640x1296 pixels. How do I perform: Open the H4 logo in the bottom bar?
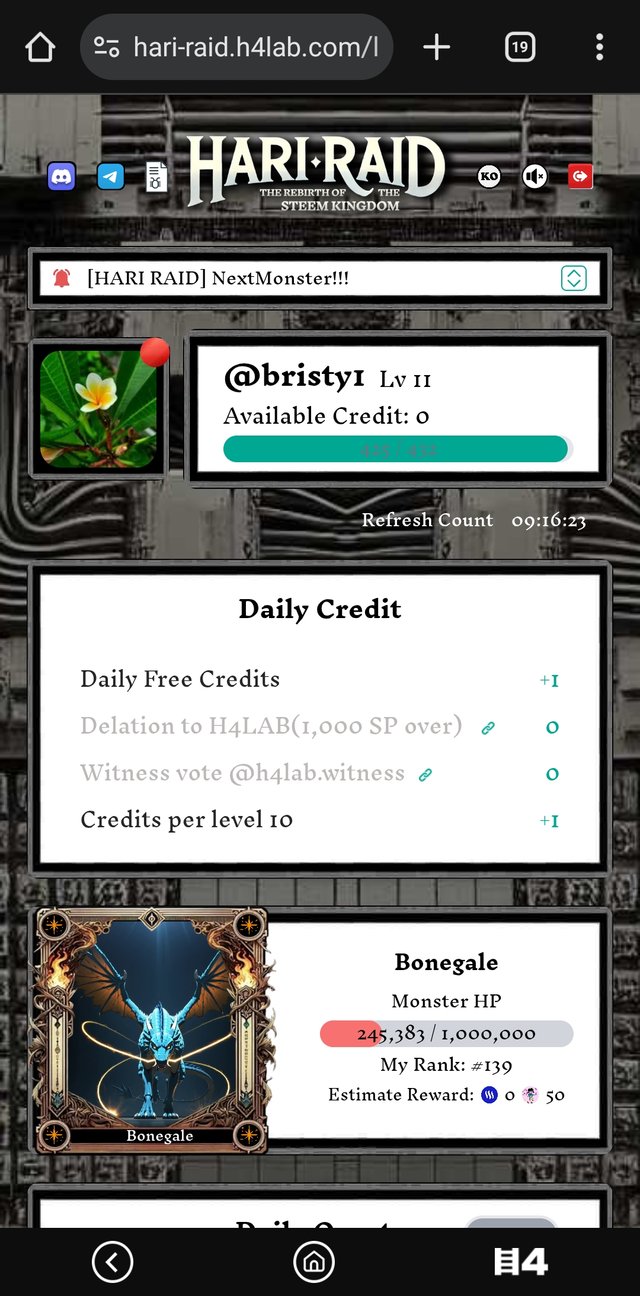(521, 1262)
